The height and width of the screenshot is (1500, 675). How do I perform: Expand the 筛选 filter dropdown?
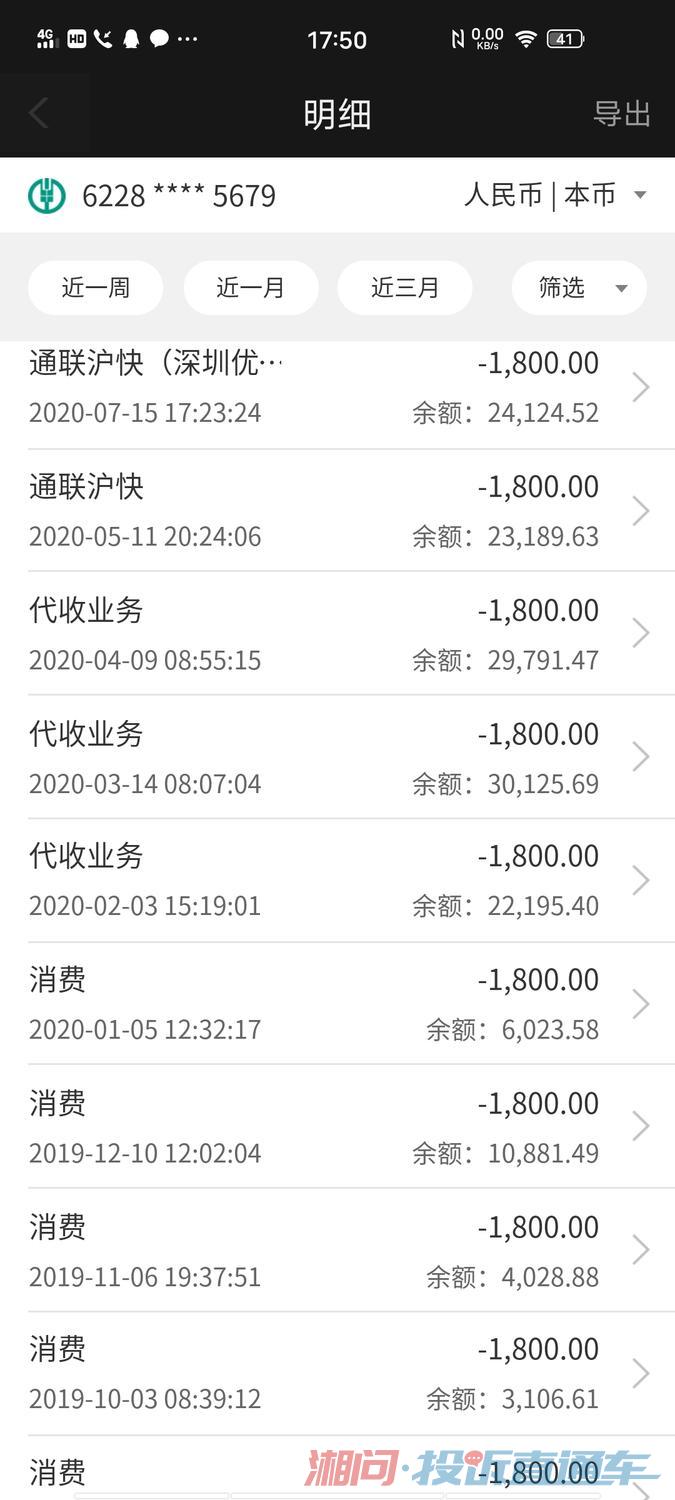click(579, 288)
